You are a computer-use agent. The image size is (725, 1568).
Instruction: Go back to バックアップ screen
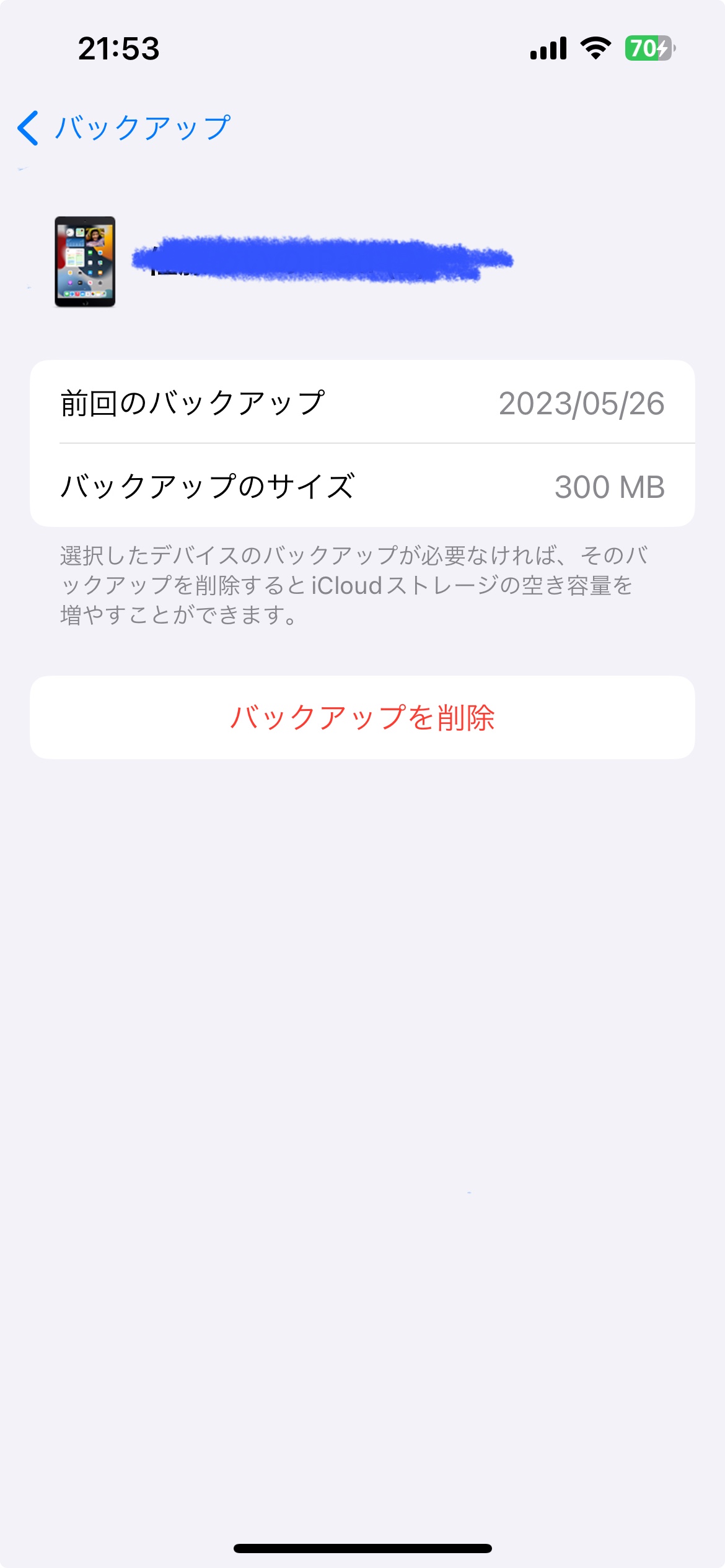124,128
